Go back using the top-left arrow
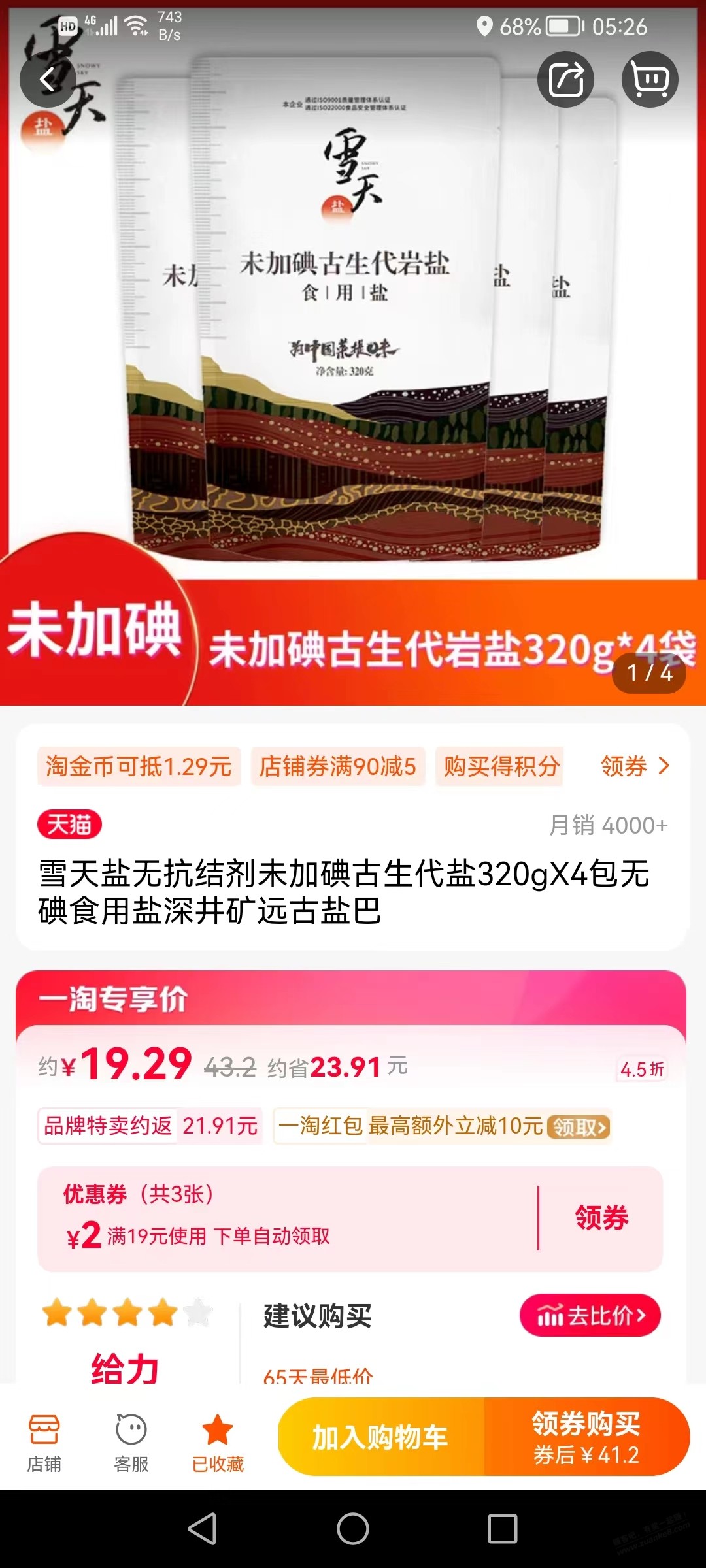Image resolution: width=706 pixels, height=1568 pixels. 47,80
